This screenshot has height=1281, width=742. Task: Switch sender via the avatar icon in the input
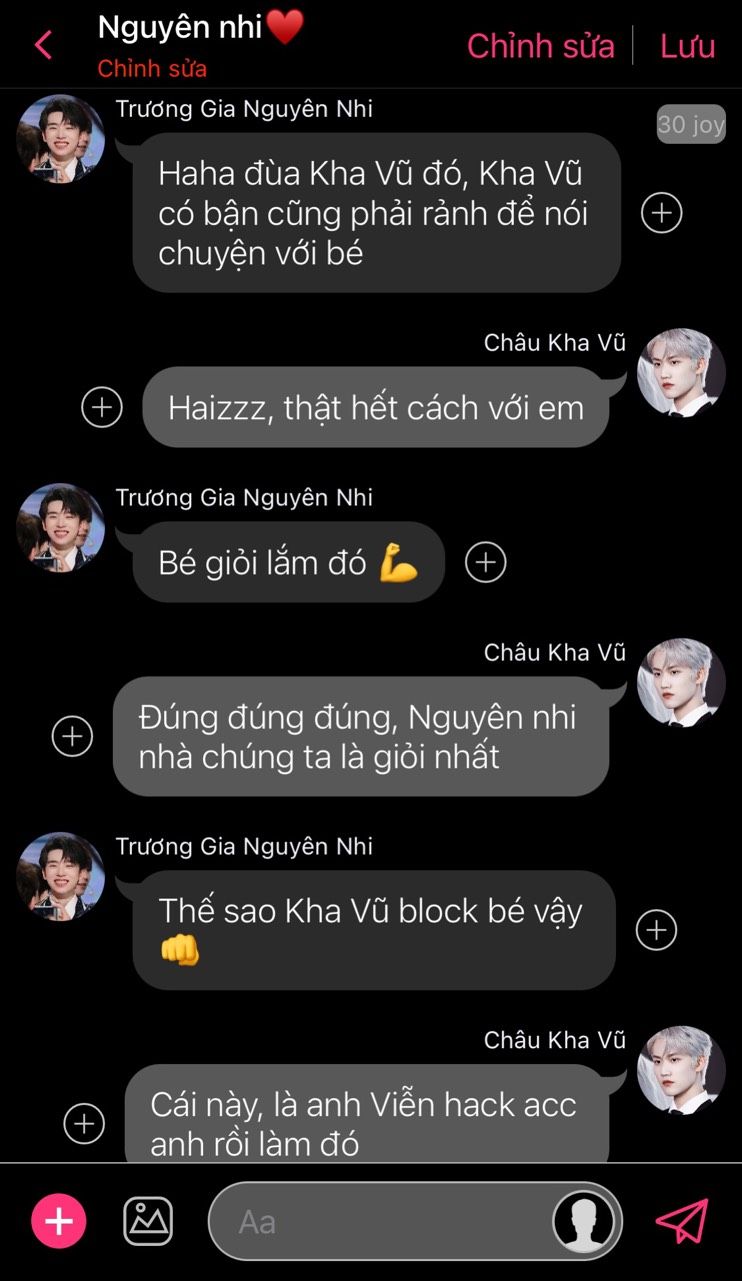tap(584, 1221)
